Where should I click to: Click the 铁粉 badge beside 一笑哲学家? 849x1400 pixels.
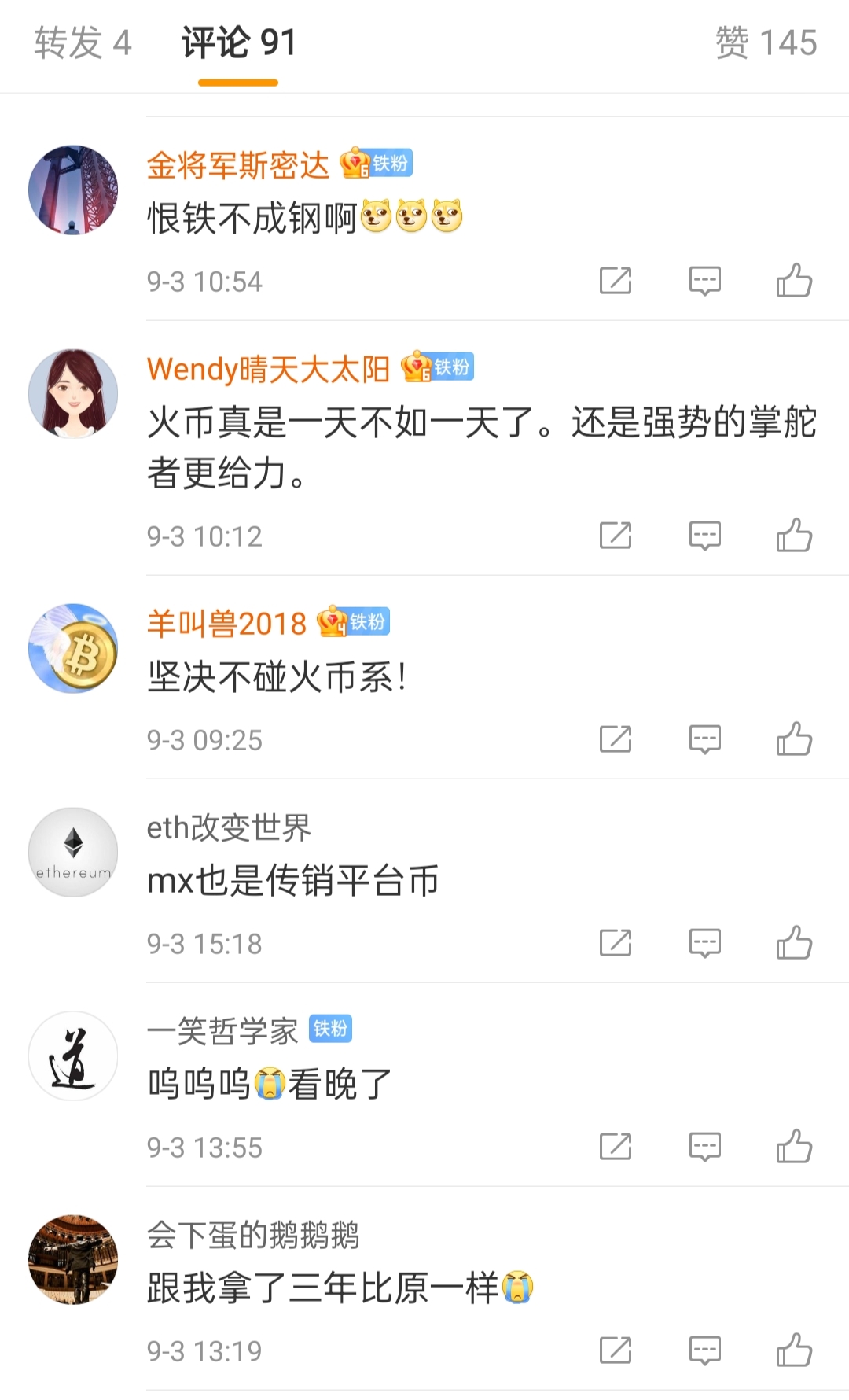pyautogui.click(x=331, y=1029)
